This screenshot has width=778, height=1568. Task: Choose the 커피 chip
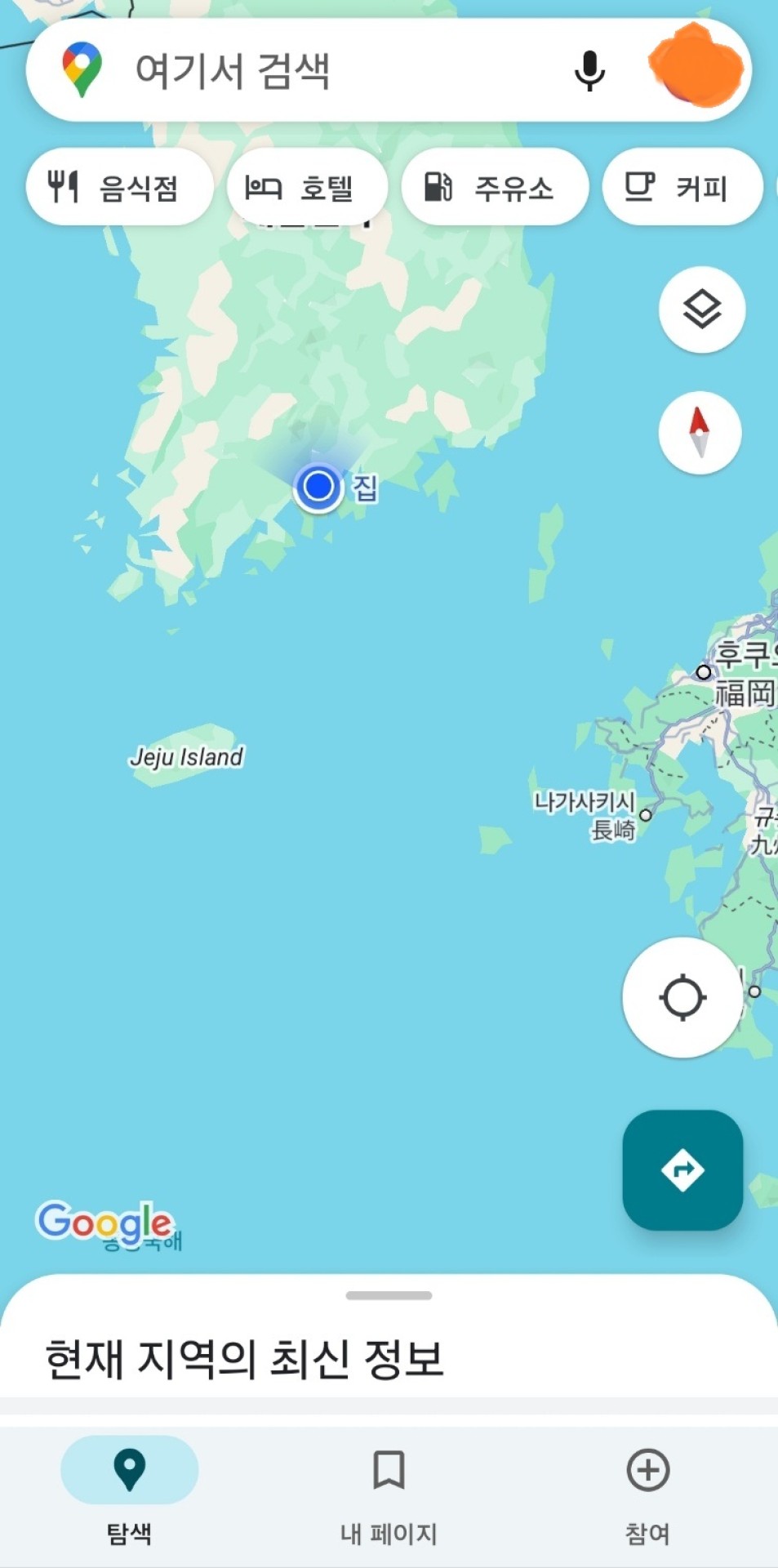(682, 188)
